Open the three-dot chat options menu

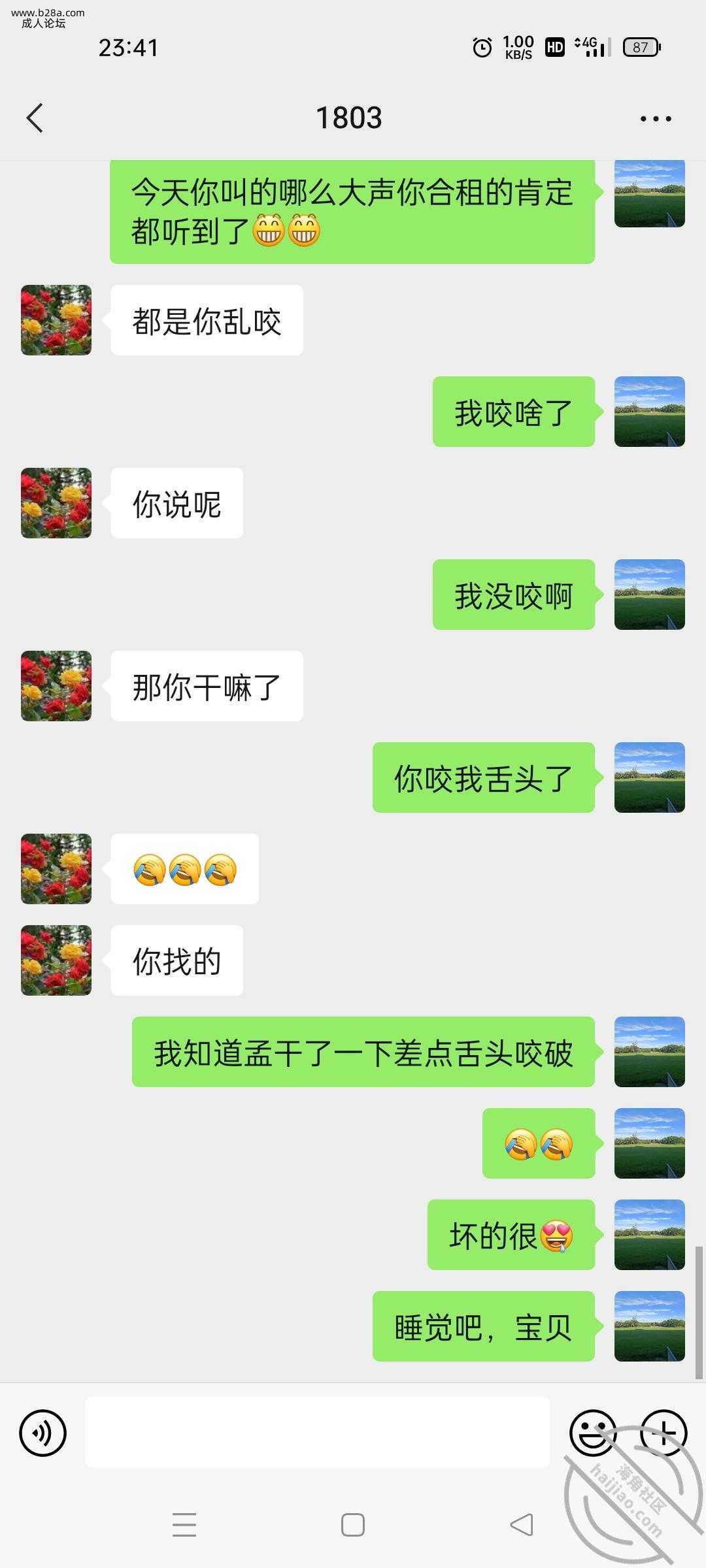(x=656, y=118)
